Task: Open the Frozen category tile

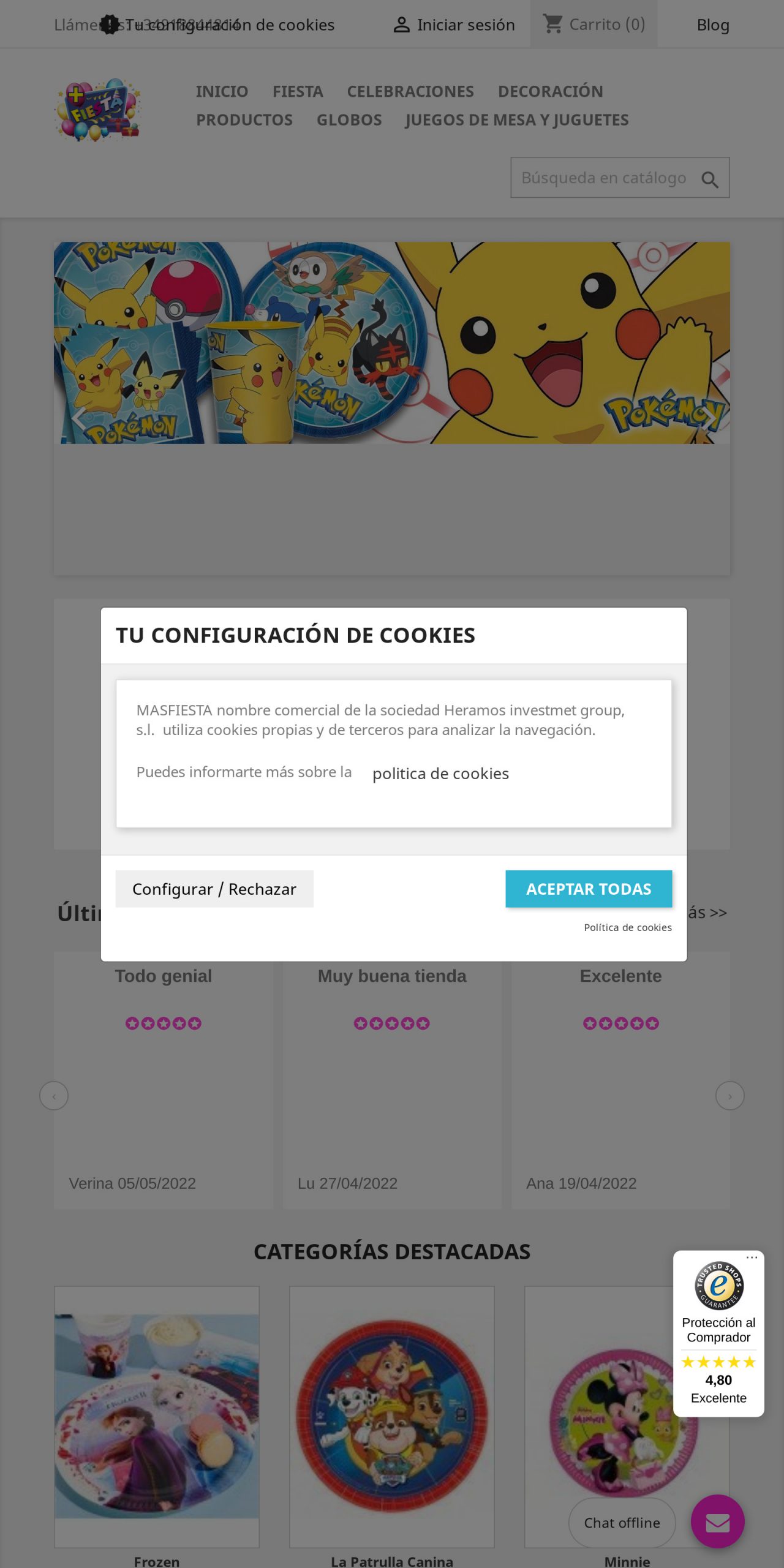Action: [x=157, y=1415]
